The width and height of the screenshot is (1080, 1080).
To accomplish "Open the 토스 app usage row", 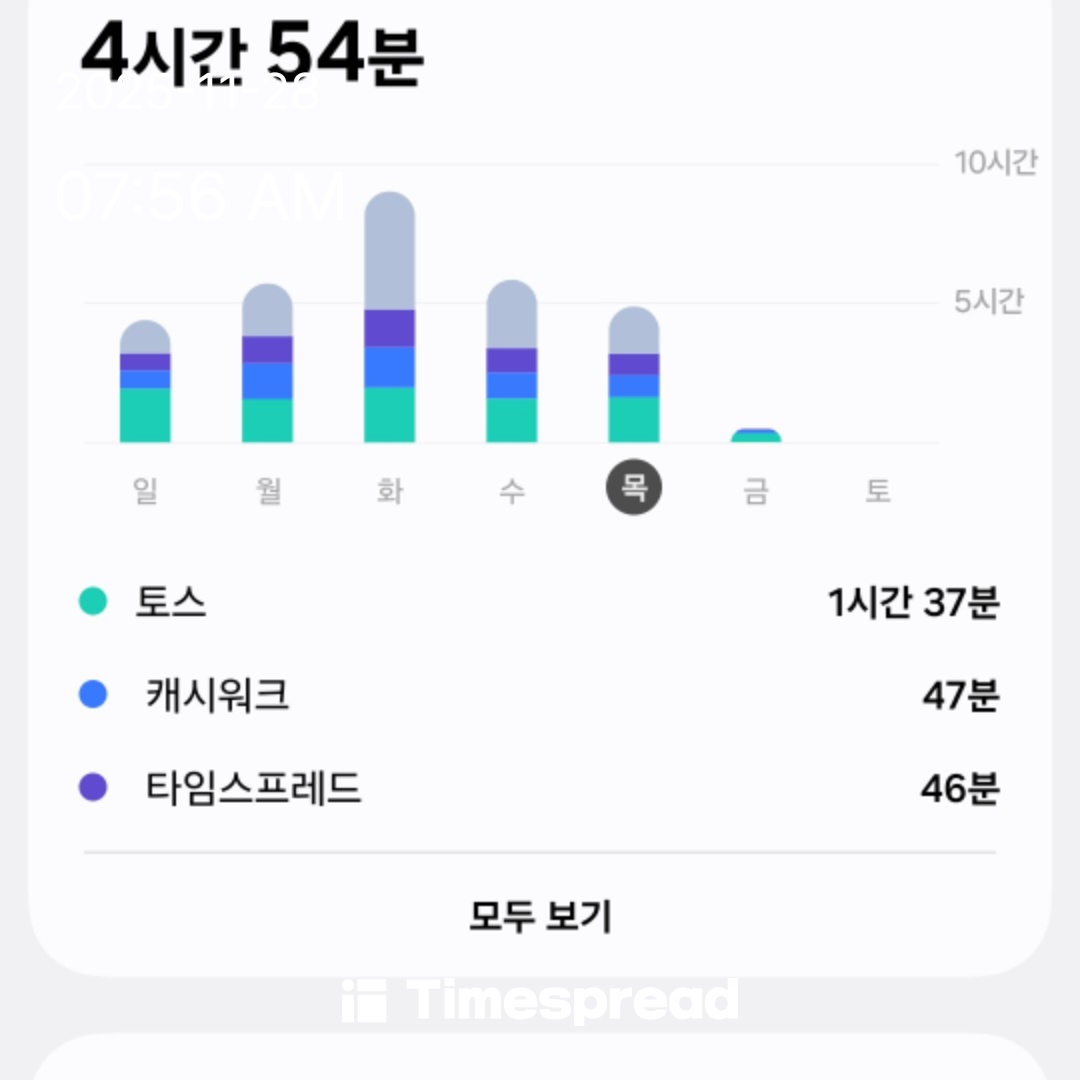I will (540, 603).
